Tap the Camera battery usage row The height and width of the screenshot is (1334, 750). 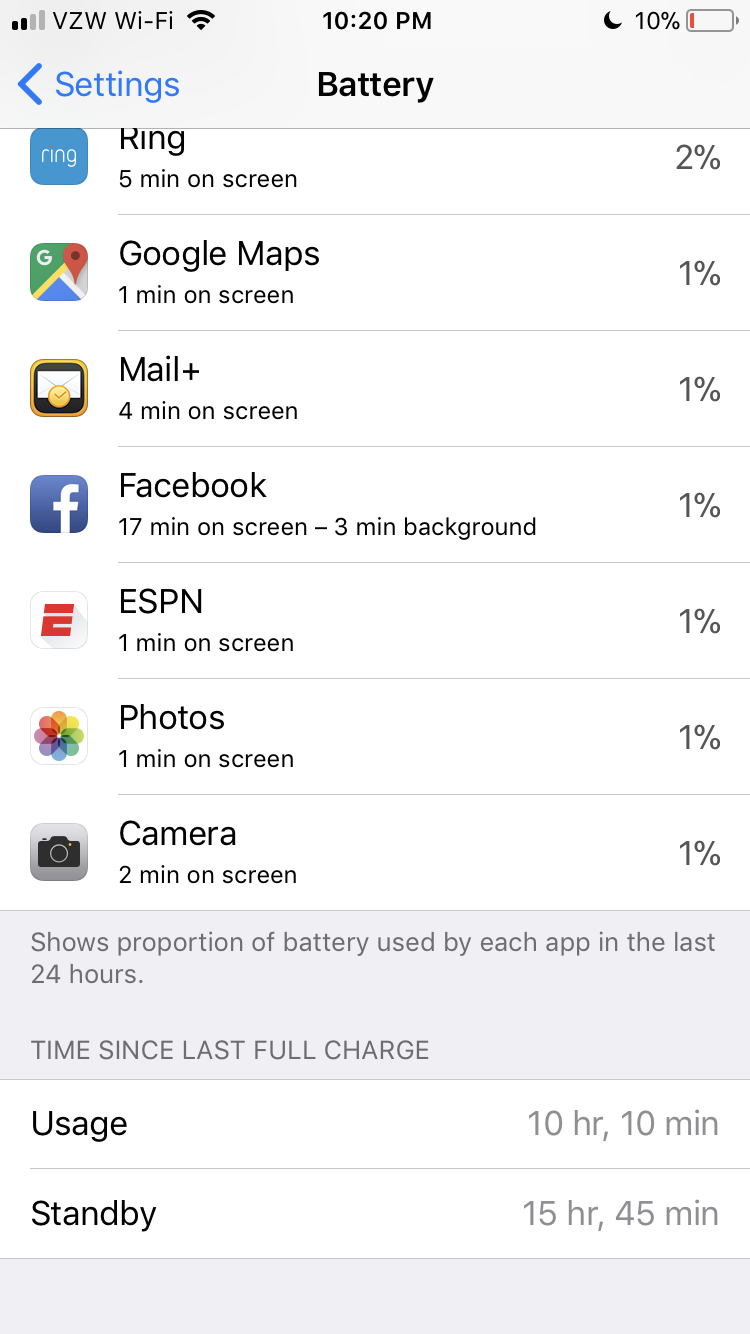point(375,852)
